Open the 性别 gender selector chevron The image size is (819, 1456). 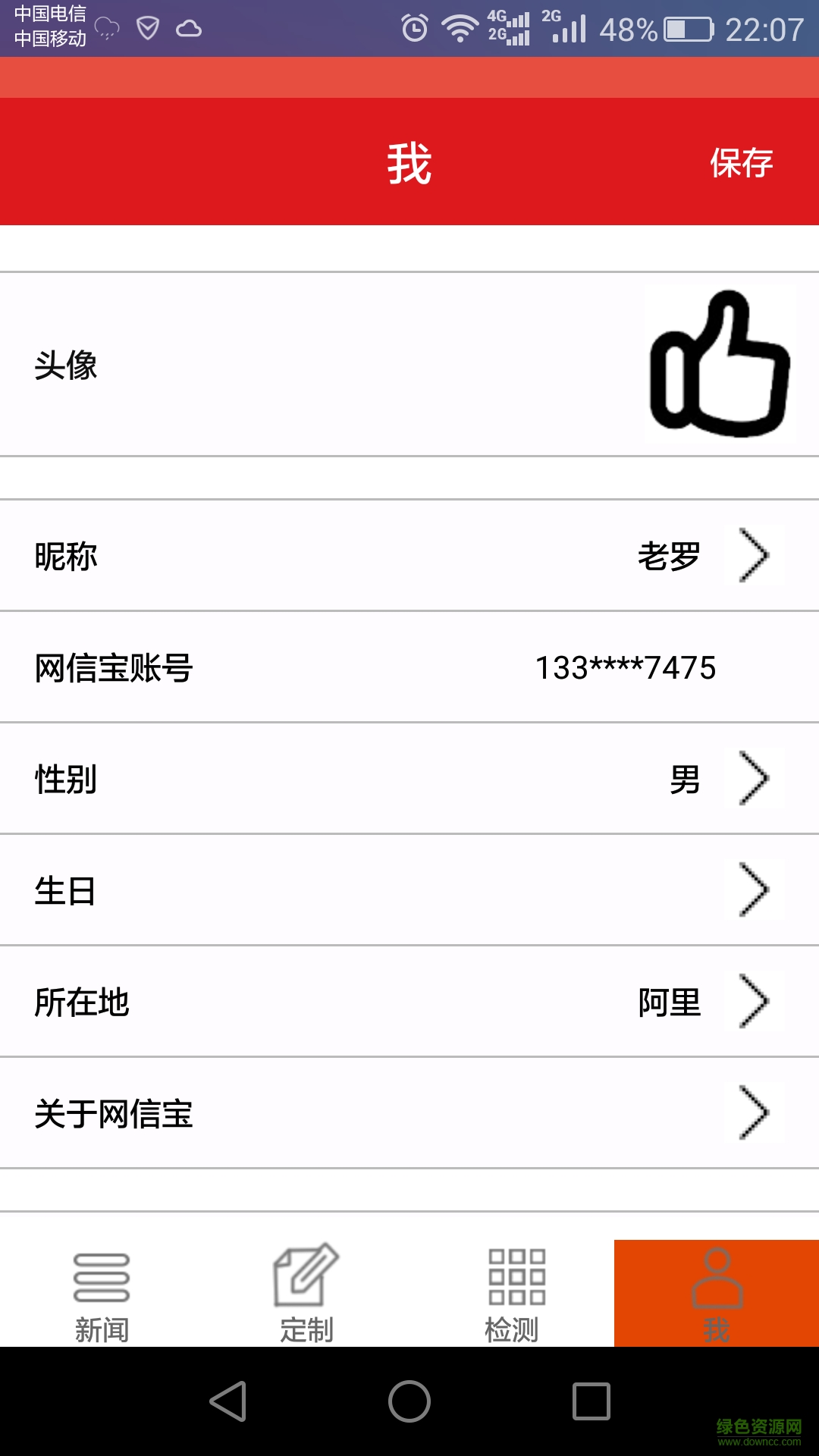755,779
